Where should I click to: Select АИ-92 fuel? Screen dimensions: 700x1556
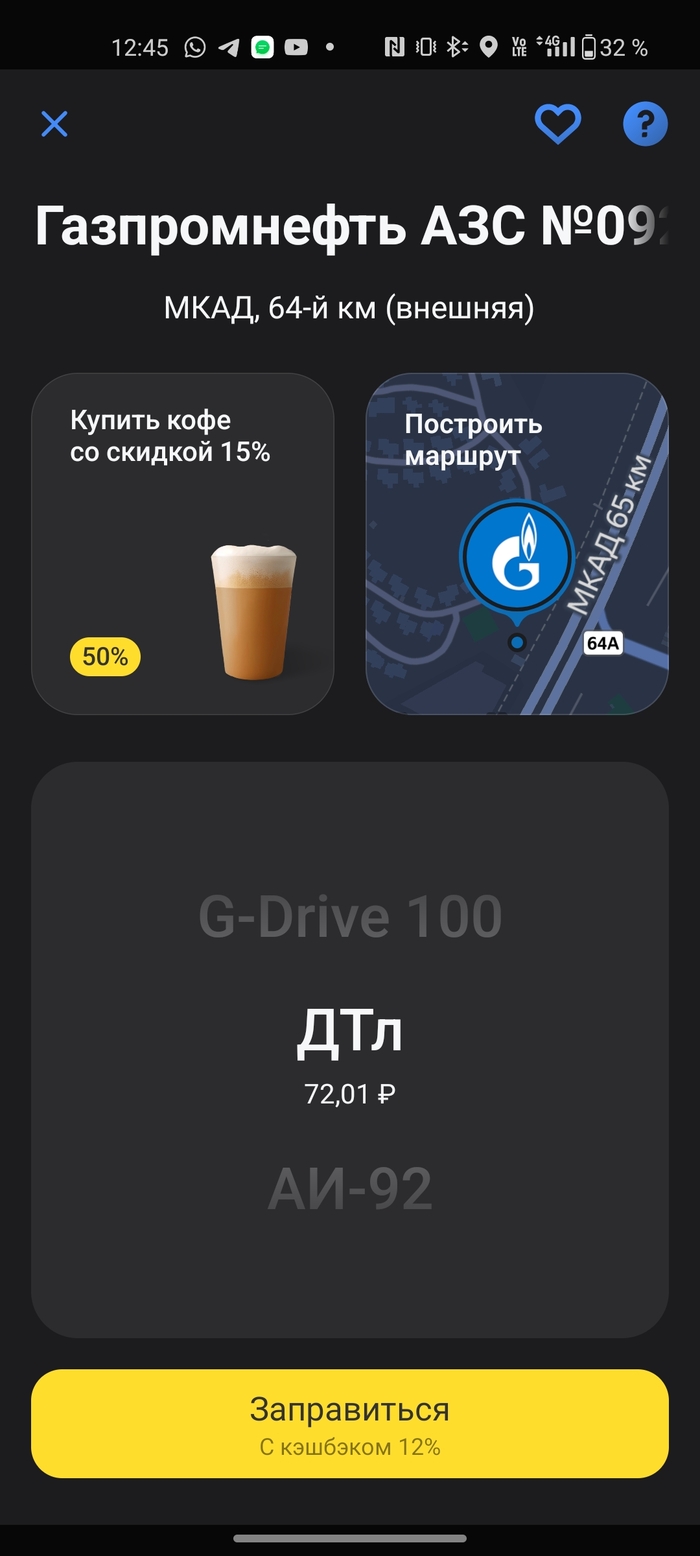click(350, 1189)
